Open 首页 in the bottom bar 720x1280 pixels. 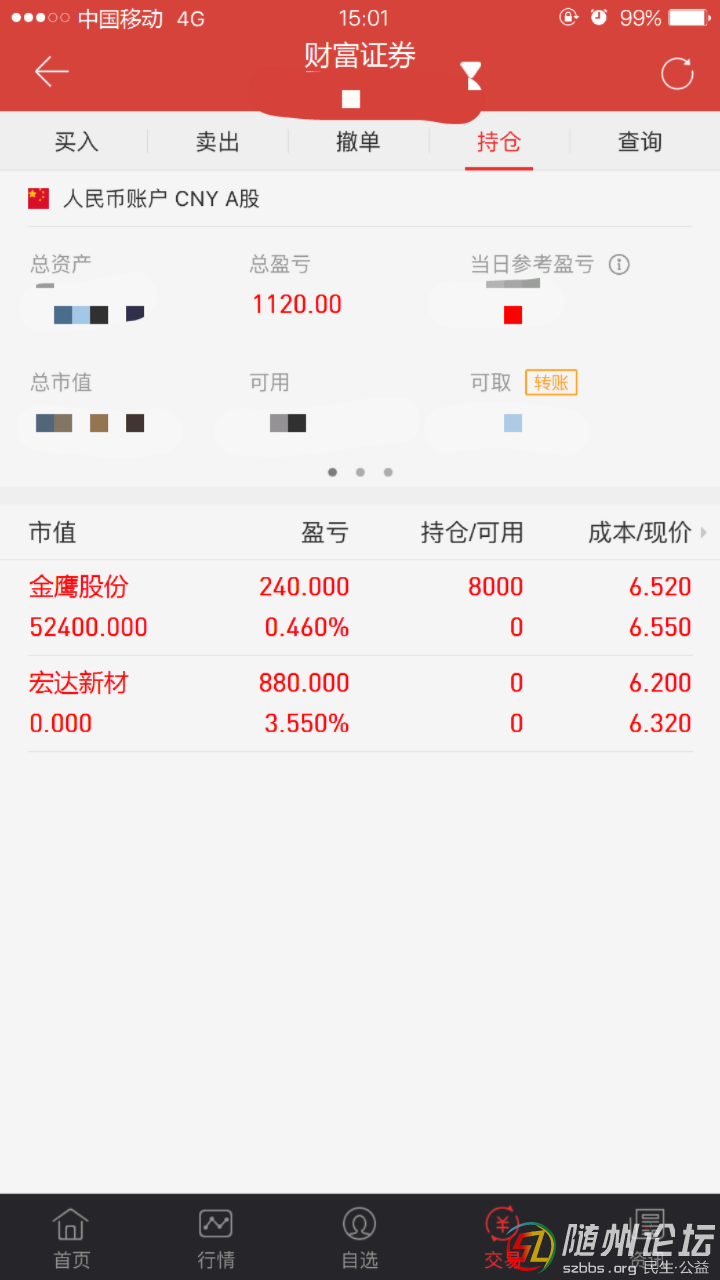coord(71,1237)
